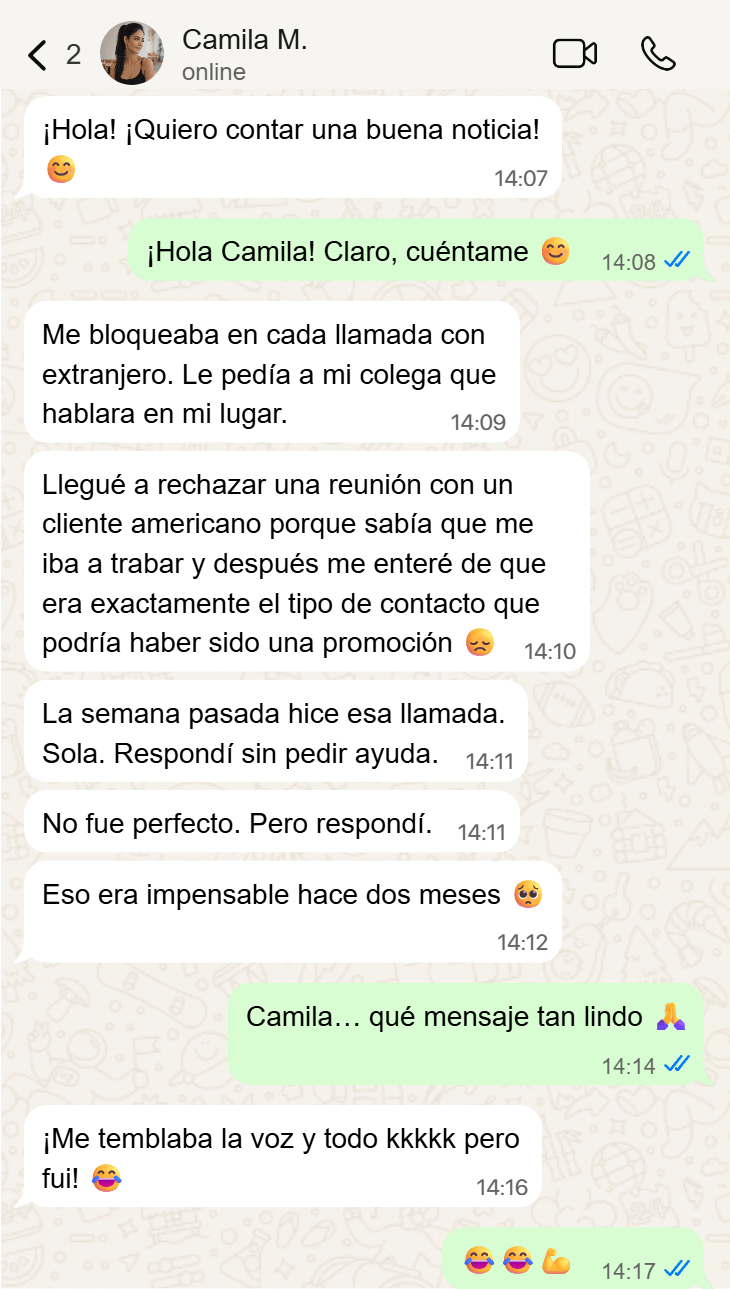
Task: Open Camila's profile picture
Action: (135, 54)
